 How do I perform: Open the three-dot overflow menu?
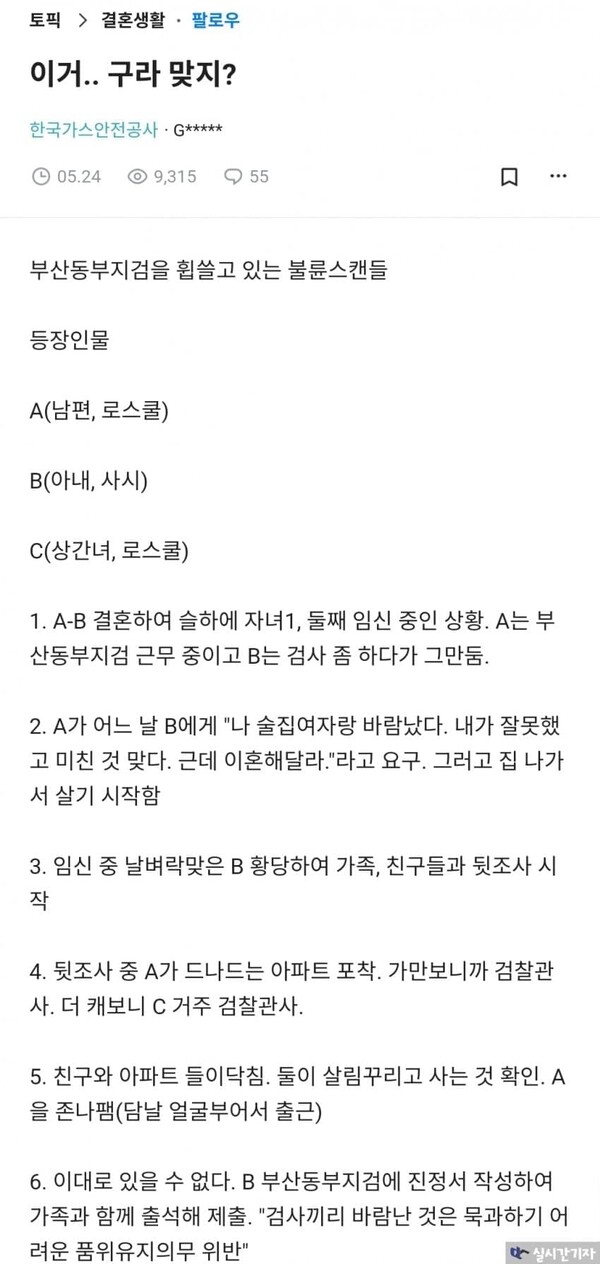coord(559,177)
